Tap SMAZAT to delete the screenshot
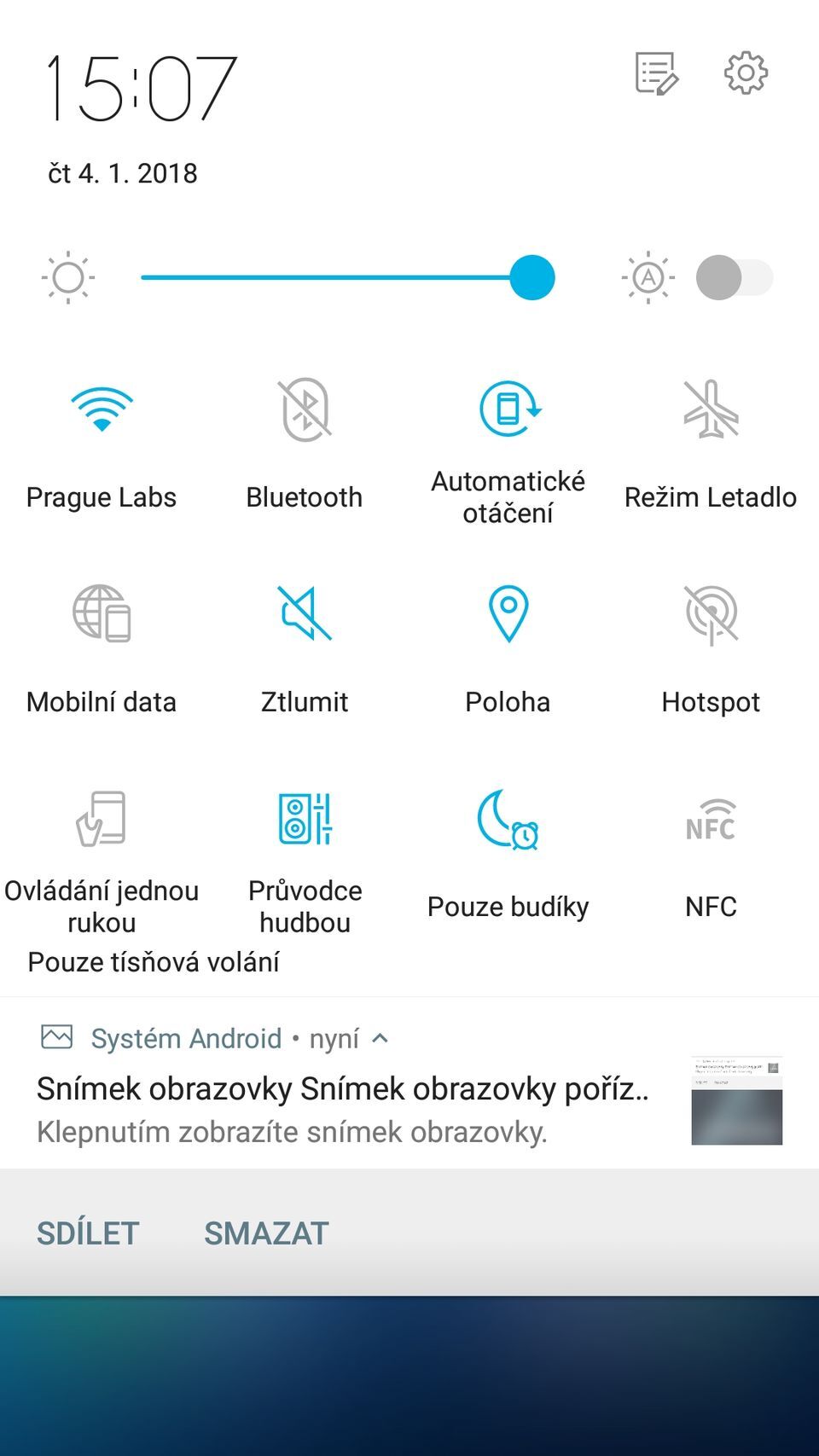 [266, 1233]
